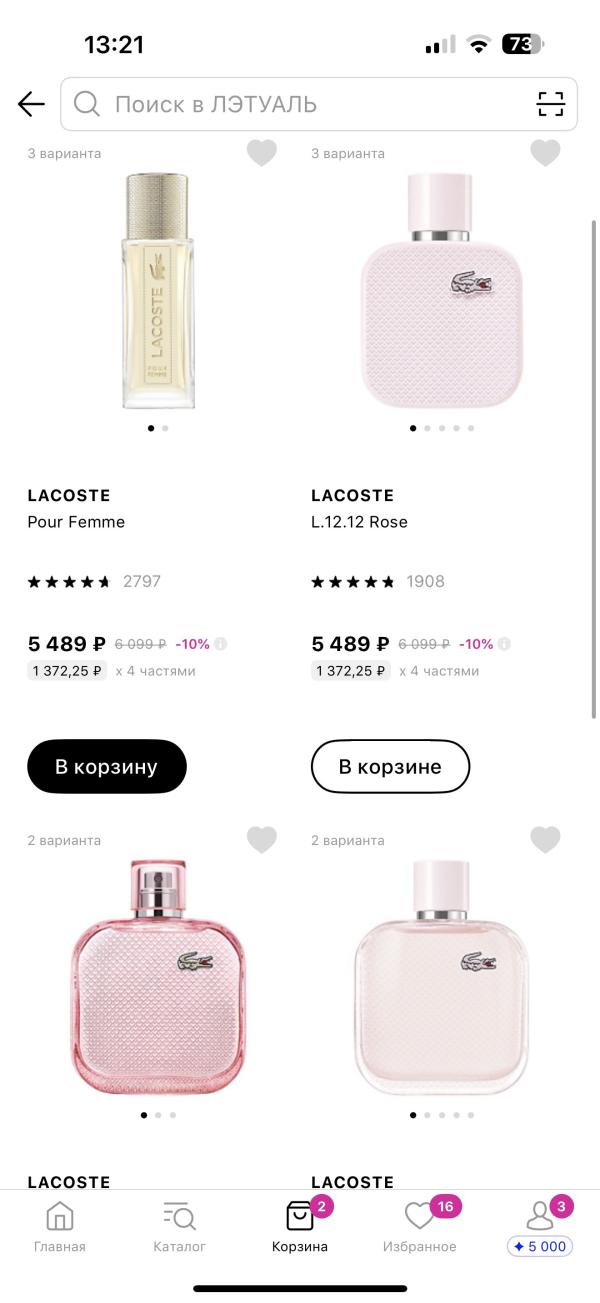Image resolution: width=600 pixels, height=1303 pixels.
Task: Show price info icon for Pour Femme
Action: tap(221, 644)
